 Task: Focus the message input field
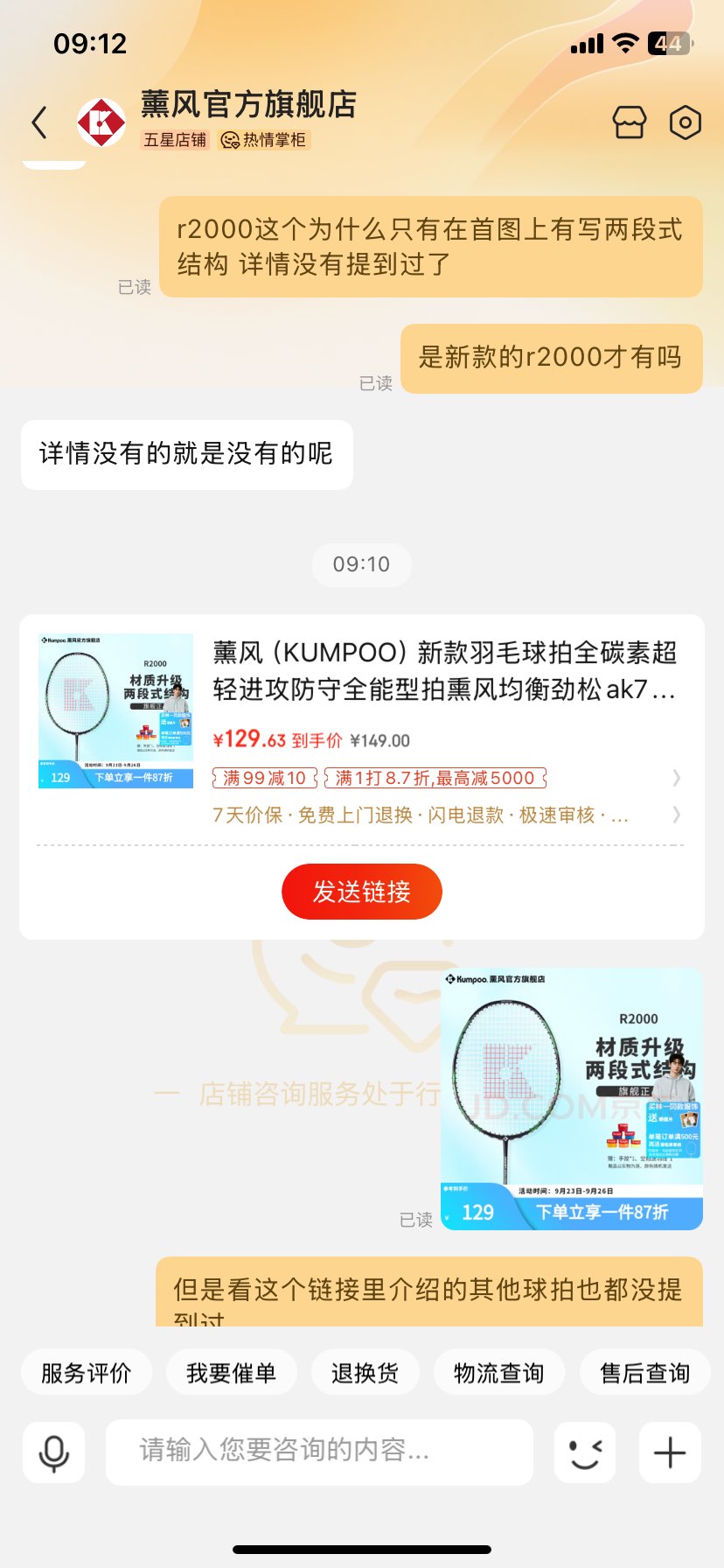(319, 1451)
